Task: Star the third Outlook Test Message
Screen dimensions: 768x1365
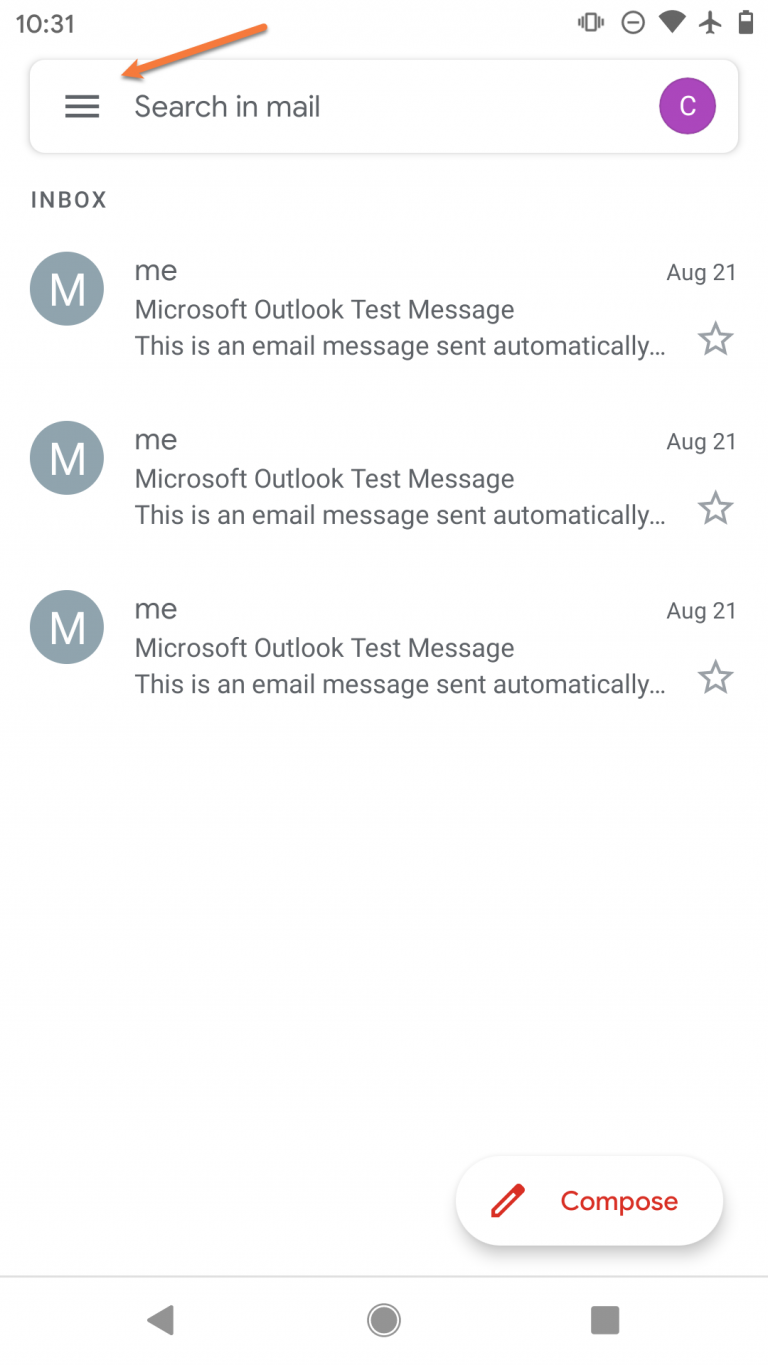Action: (x=715, y=677)
